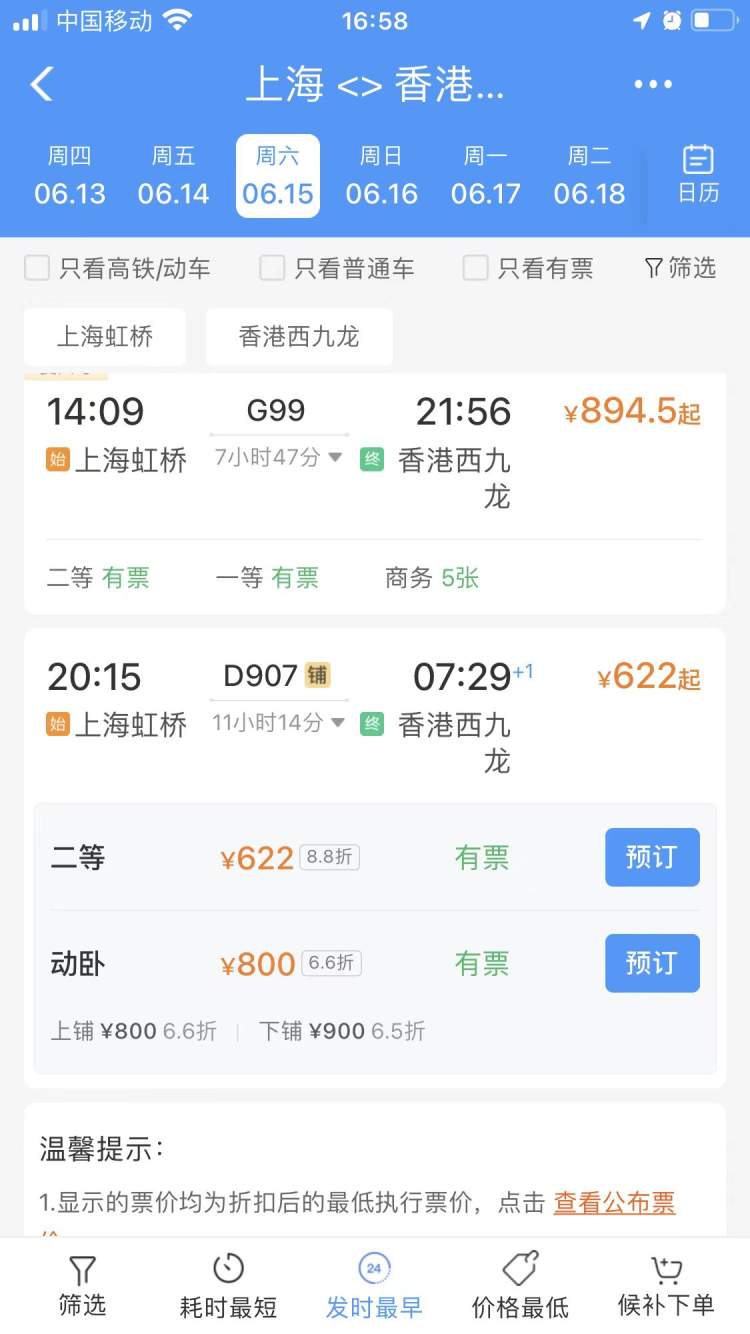The width and height of the screenshot is (750, 1334).
Task: Go back using the top-left arrow
Action: 42,85
